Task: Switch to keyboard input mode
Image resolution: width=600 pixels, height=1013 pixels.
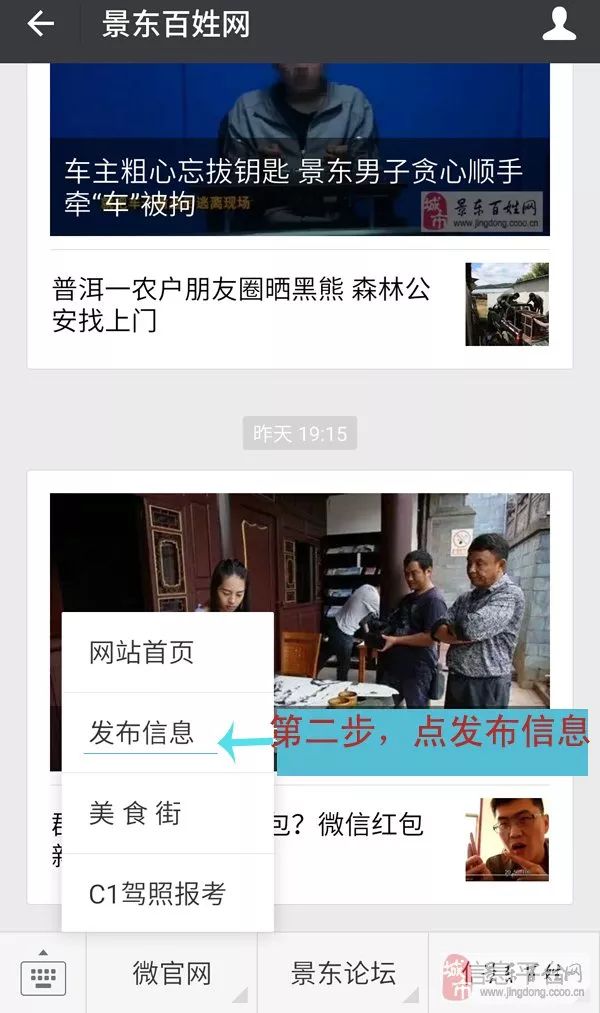Action: 43,973
